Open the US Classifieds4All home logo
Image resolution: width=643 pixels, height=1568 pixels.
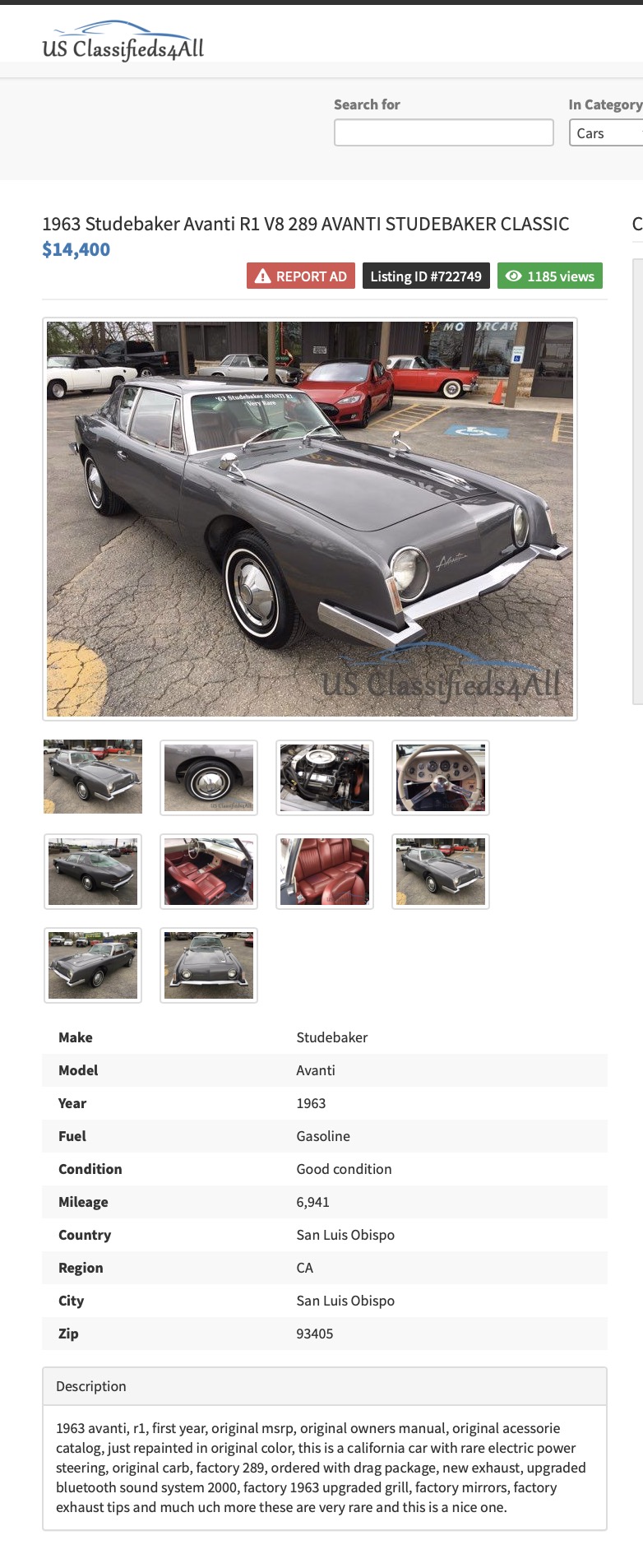[x=123, y=43]
